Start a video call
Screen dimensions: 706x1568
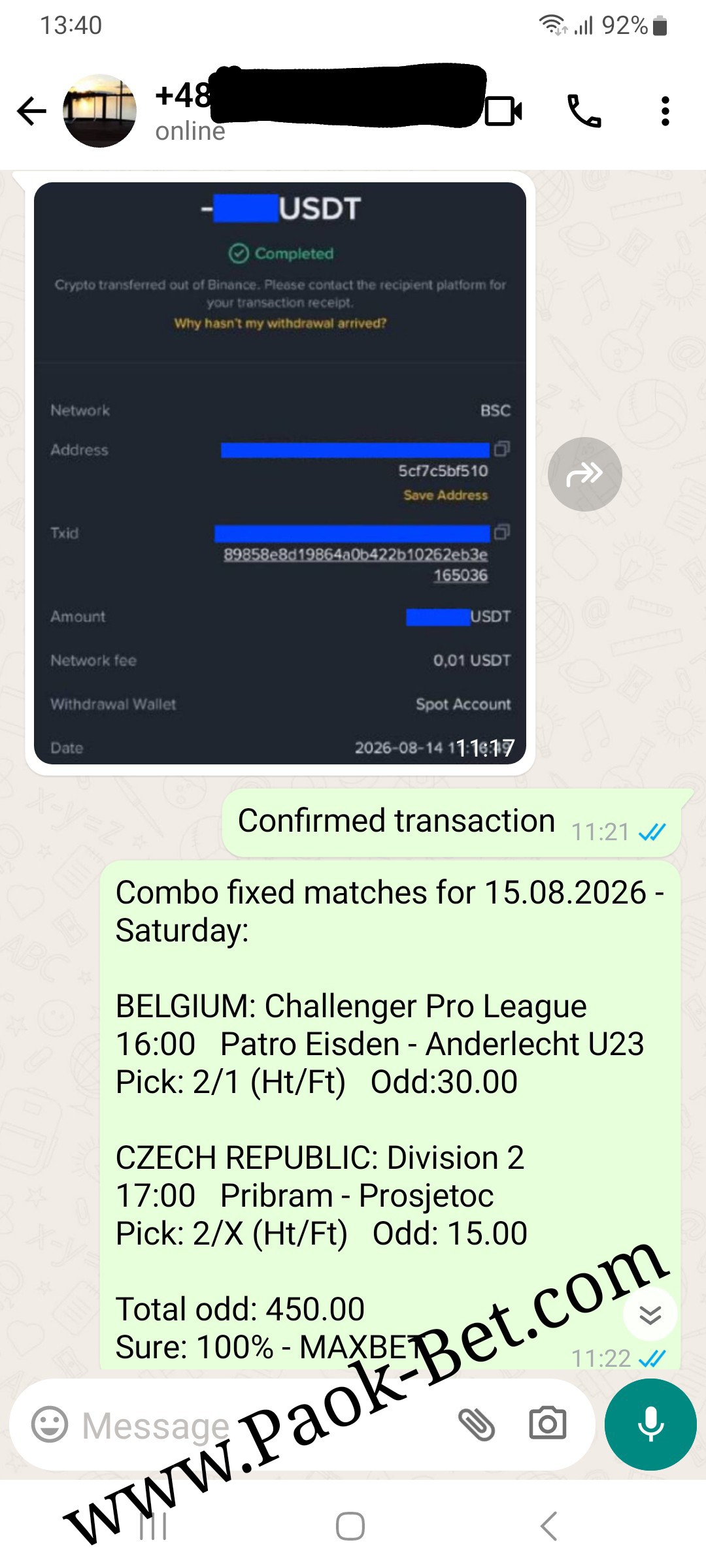point(504,110)
